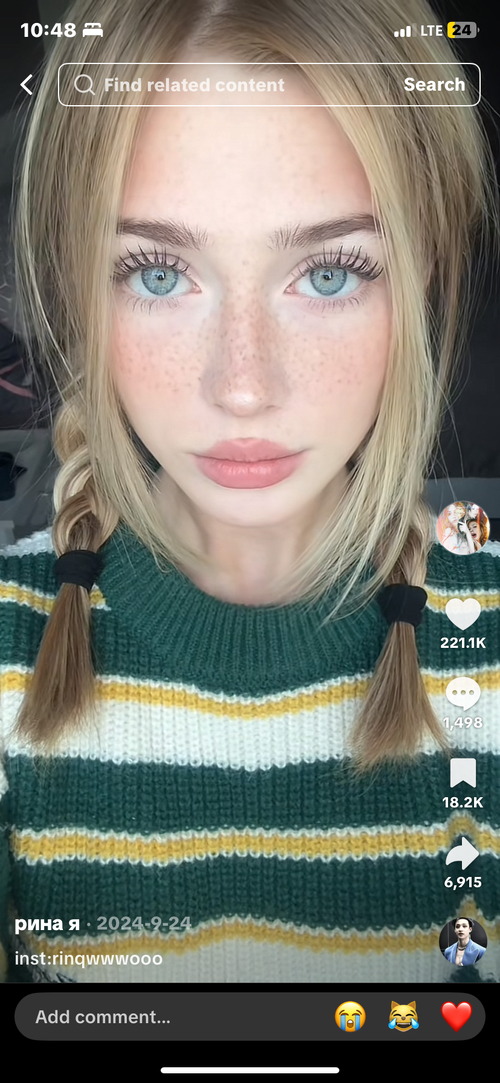Share this video with the arrow icon
Image resolution: width=500 pixels, height=1083 pixels.
[x=463, y=854]
